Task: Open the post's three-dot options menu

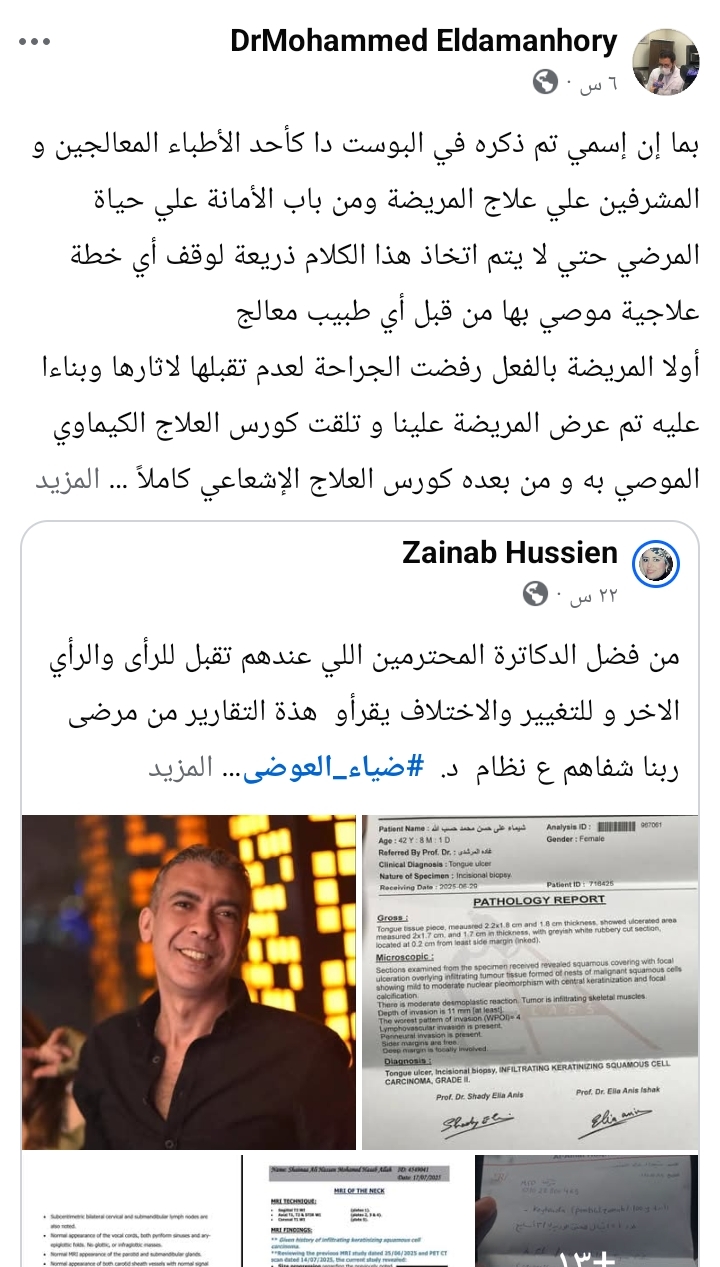Action: (34, 44)
